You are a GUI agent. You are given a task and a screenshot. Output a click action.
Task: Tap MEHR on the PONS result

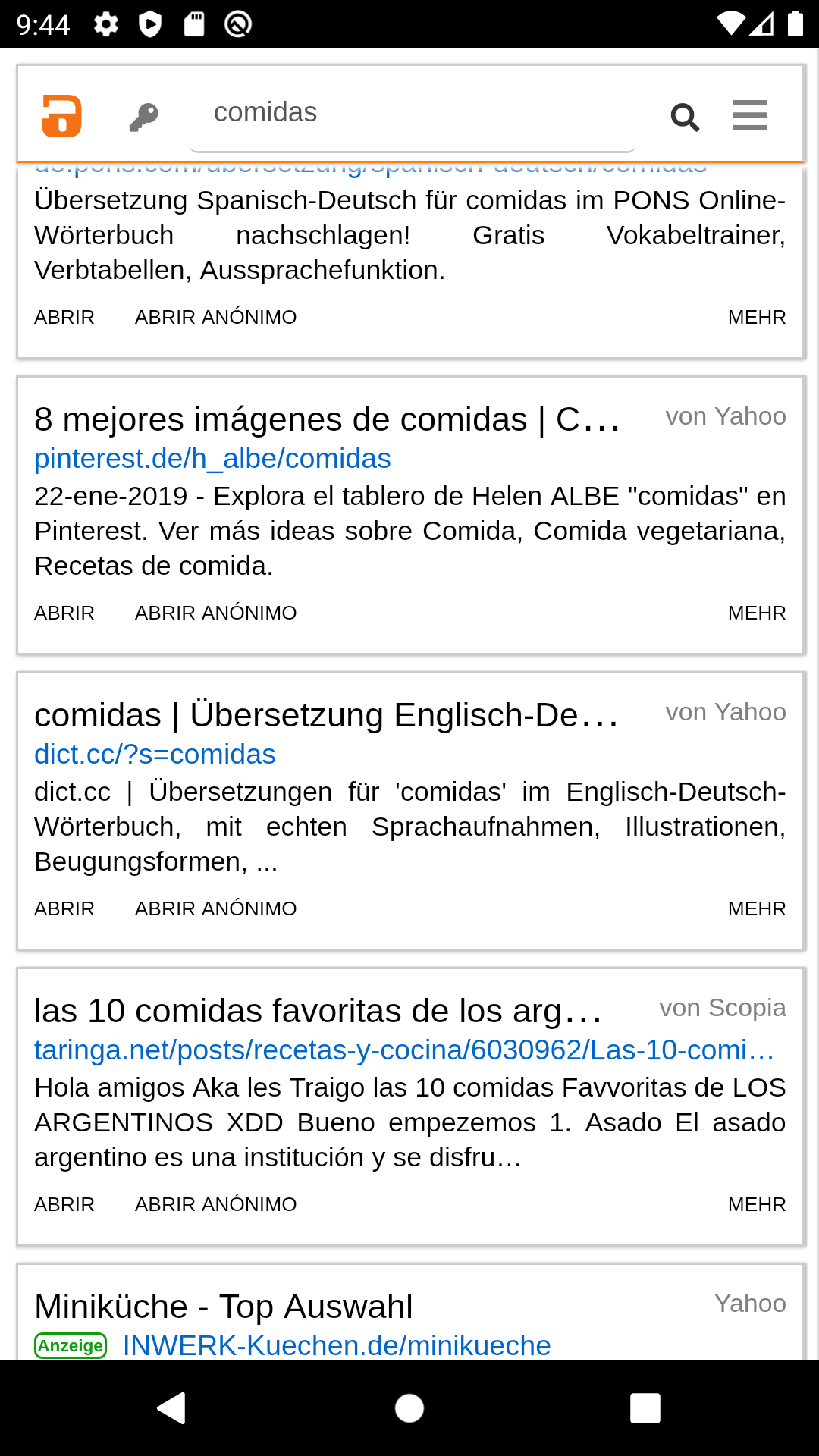(x=756, y=317)
